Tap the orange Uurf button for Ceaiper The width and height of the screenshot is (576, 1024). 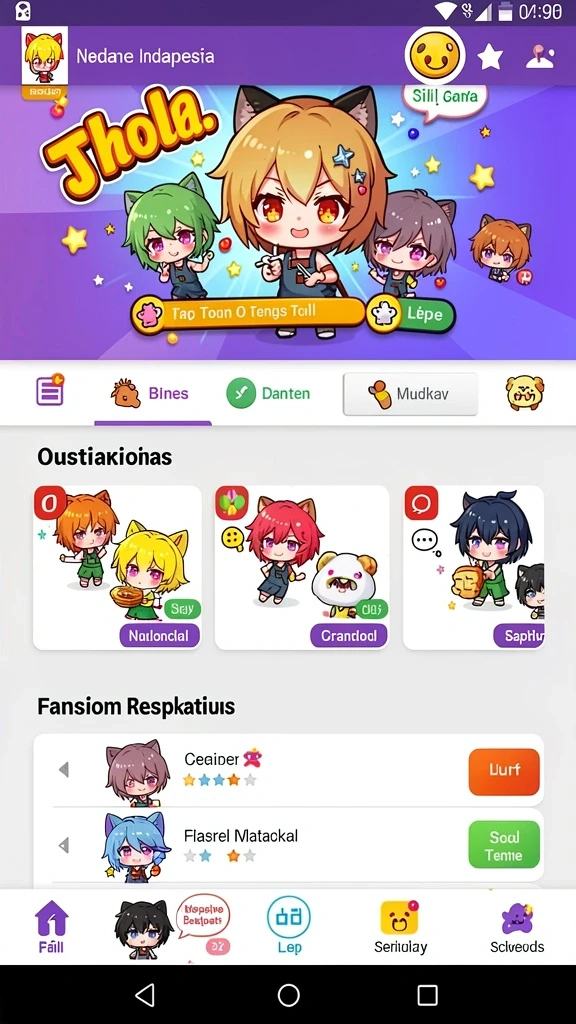(x=504, y=771)
